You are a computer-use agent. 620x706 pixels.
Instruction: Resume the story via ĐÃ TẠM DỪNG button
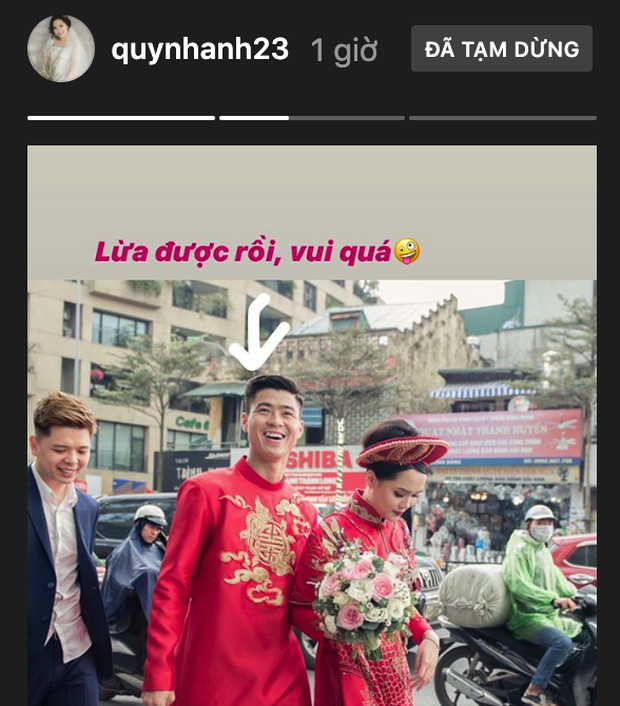point(501,48)
